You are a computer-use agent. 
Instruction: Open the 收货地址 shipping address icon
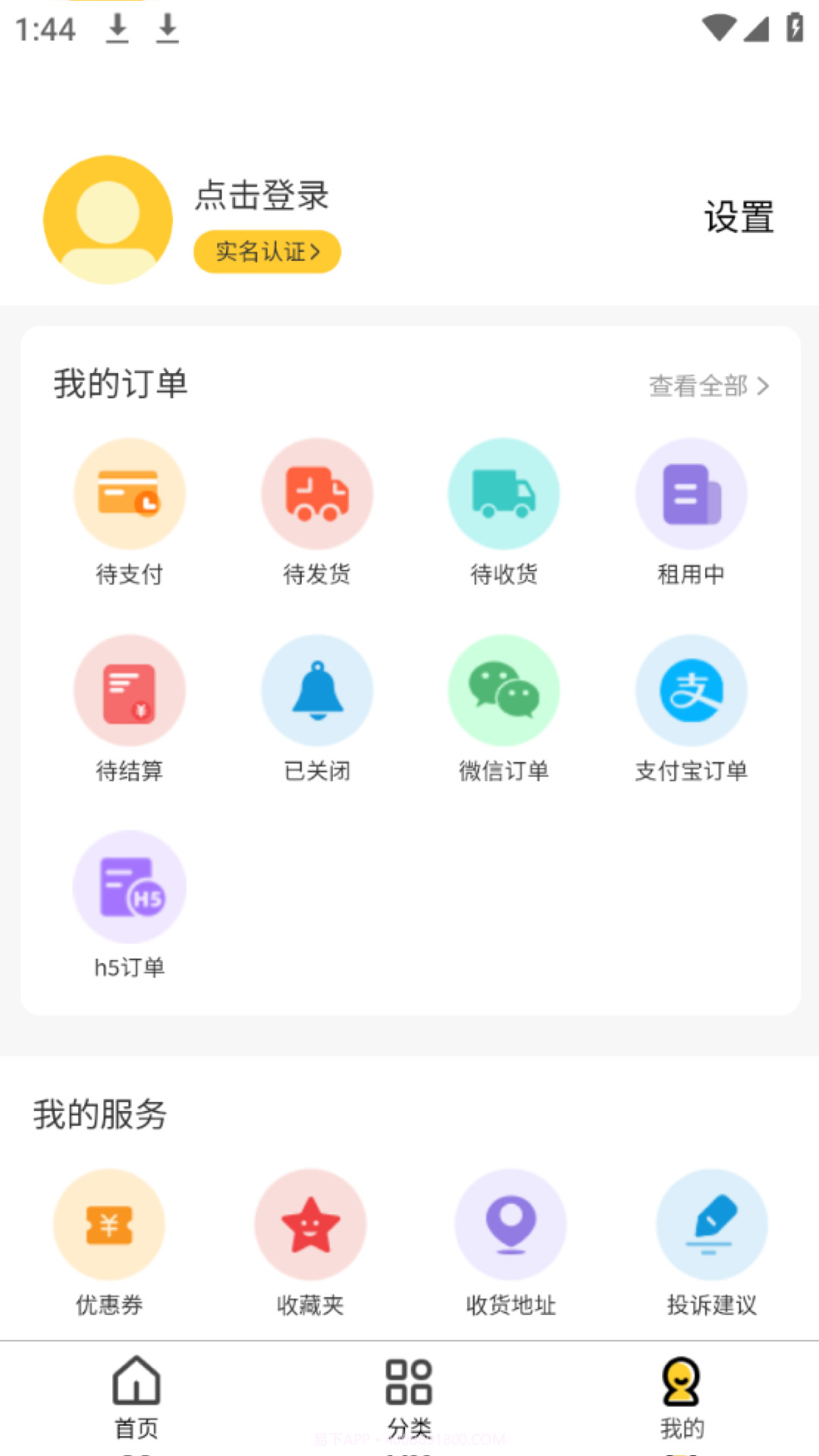pos(510,1224)
